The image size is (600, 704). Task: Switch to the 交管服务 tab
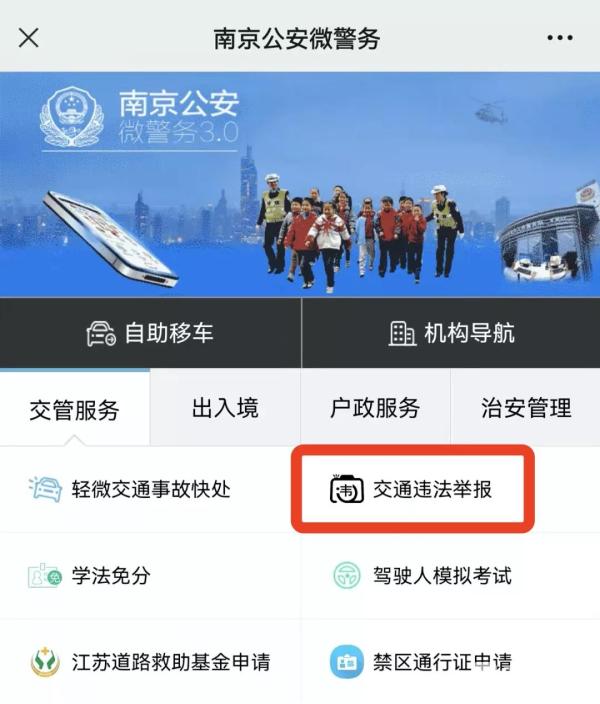pos(74,408)
